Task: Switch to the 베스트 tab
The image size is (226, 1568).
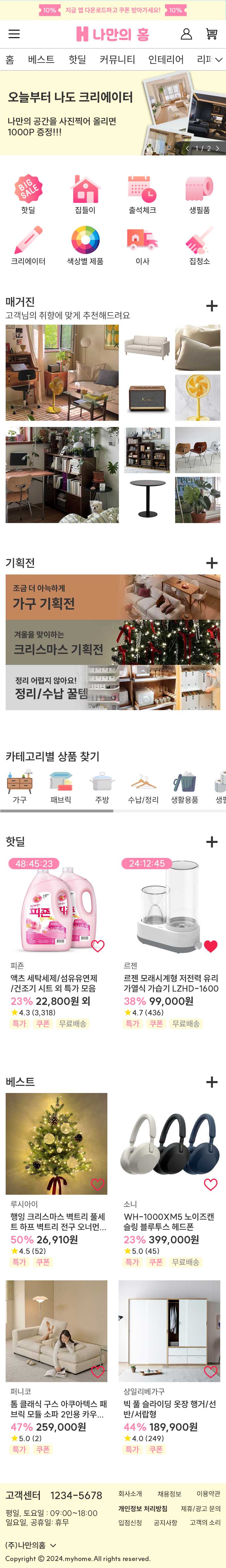Action: 41,59
